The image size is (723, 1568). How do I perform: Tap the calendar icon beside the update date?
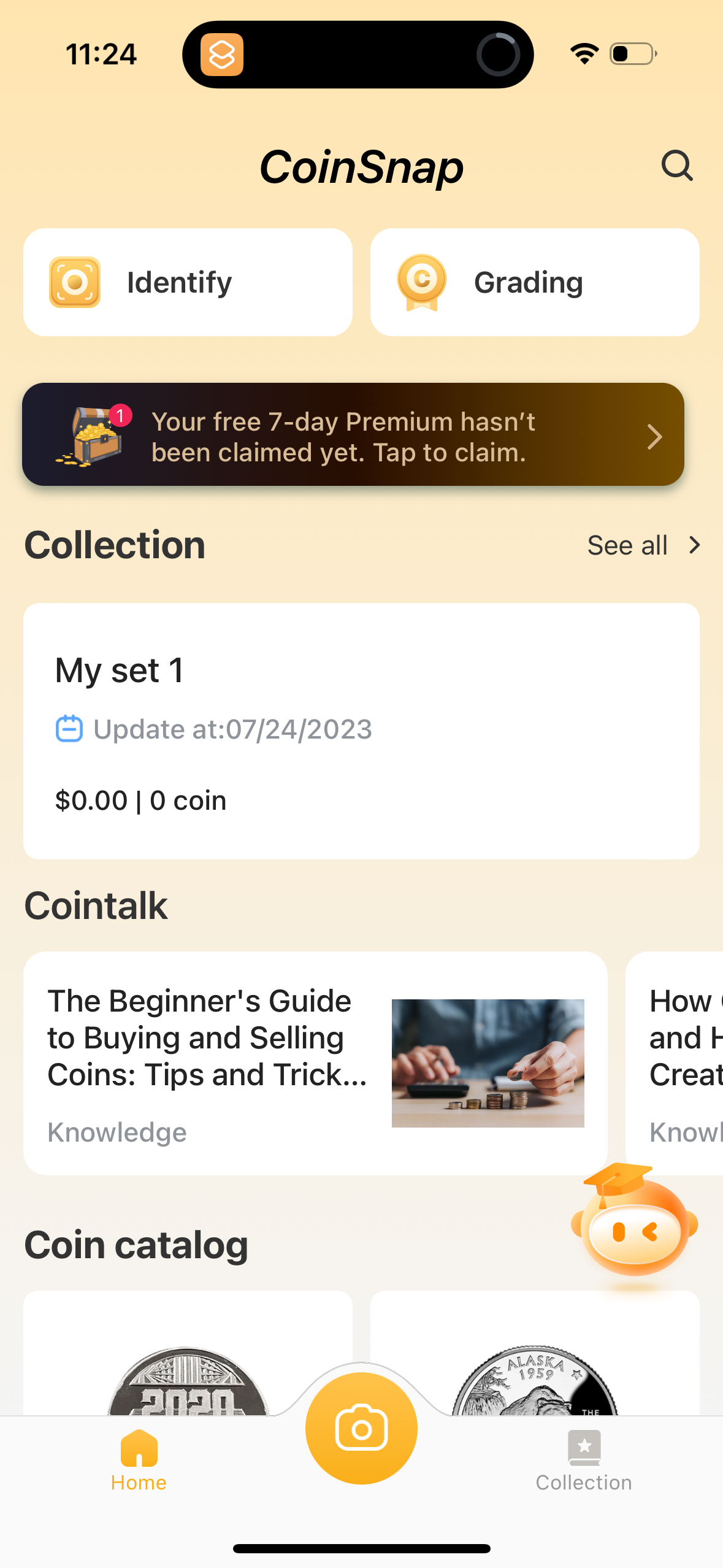(69, 729)
